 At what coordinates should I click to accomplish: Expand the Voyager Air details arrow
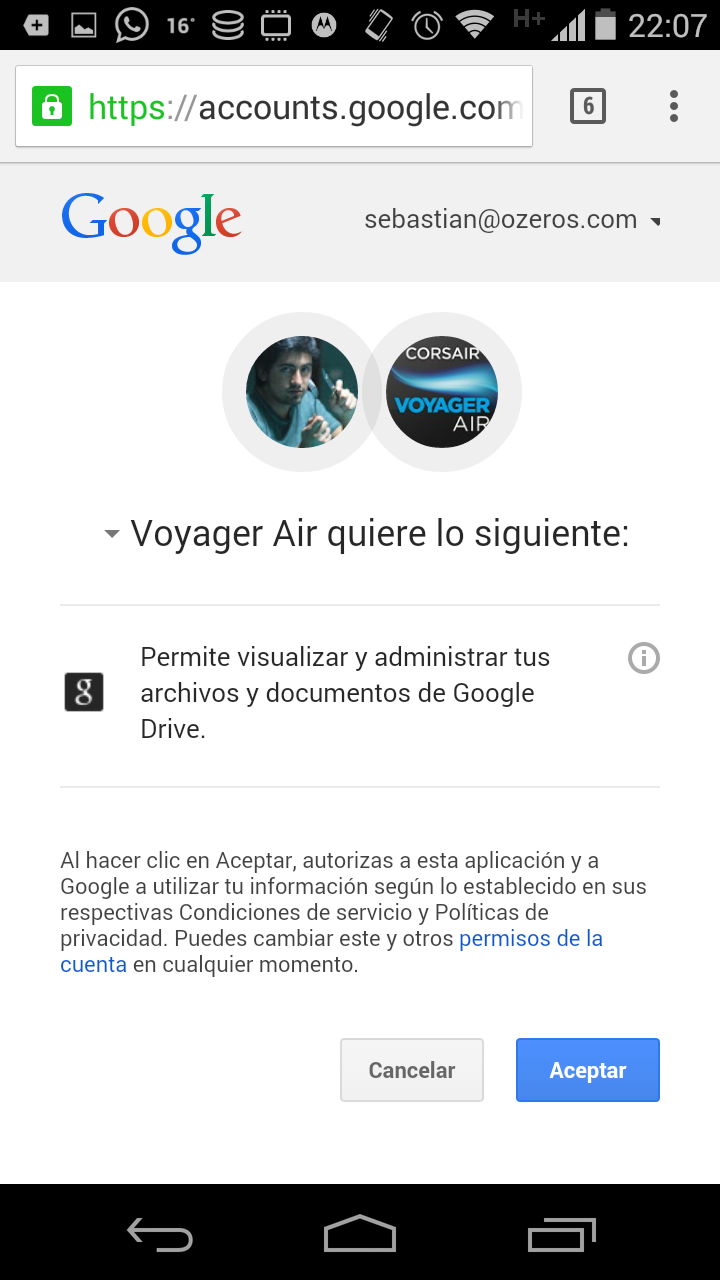[x=112, y=535]
